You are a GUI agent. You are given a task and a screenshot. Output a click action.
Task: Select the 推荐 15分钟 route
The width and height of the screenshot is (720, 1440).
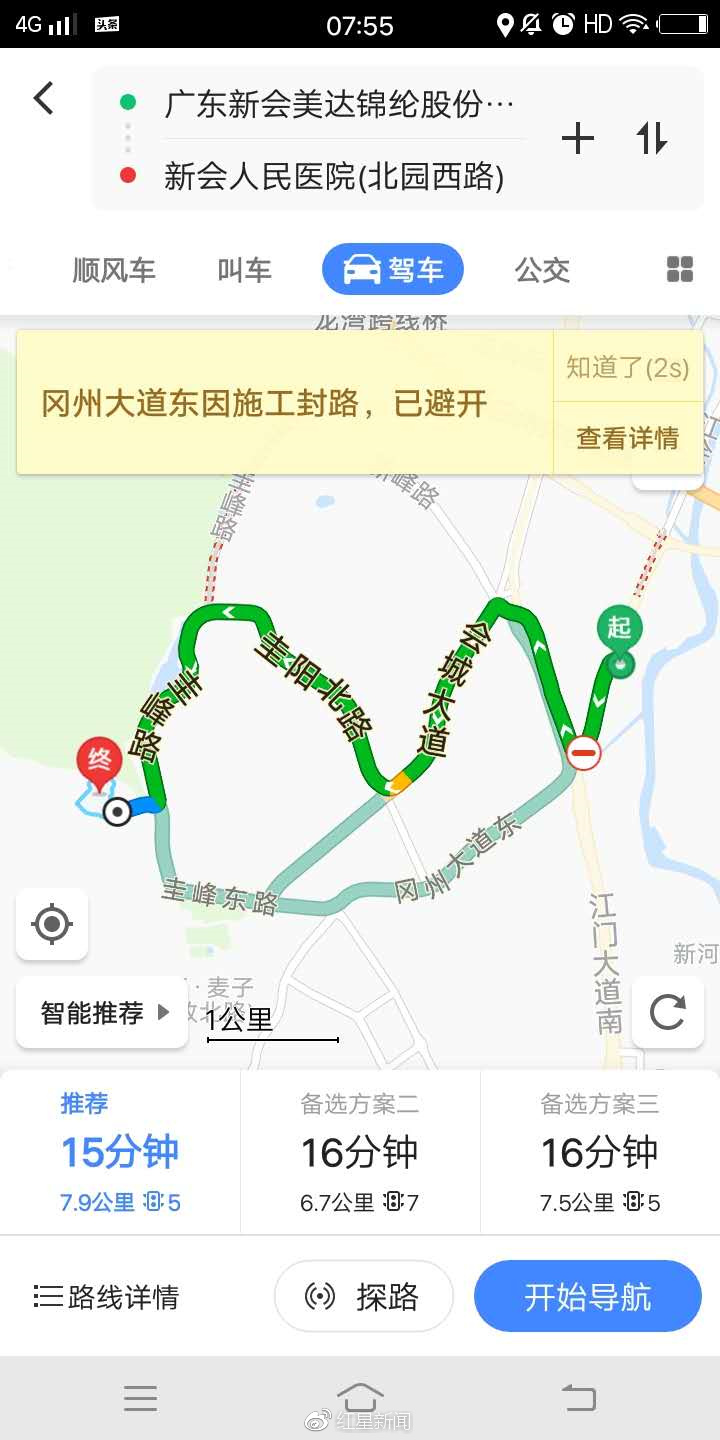click(120, 1152)
